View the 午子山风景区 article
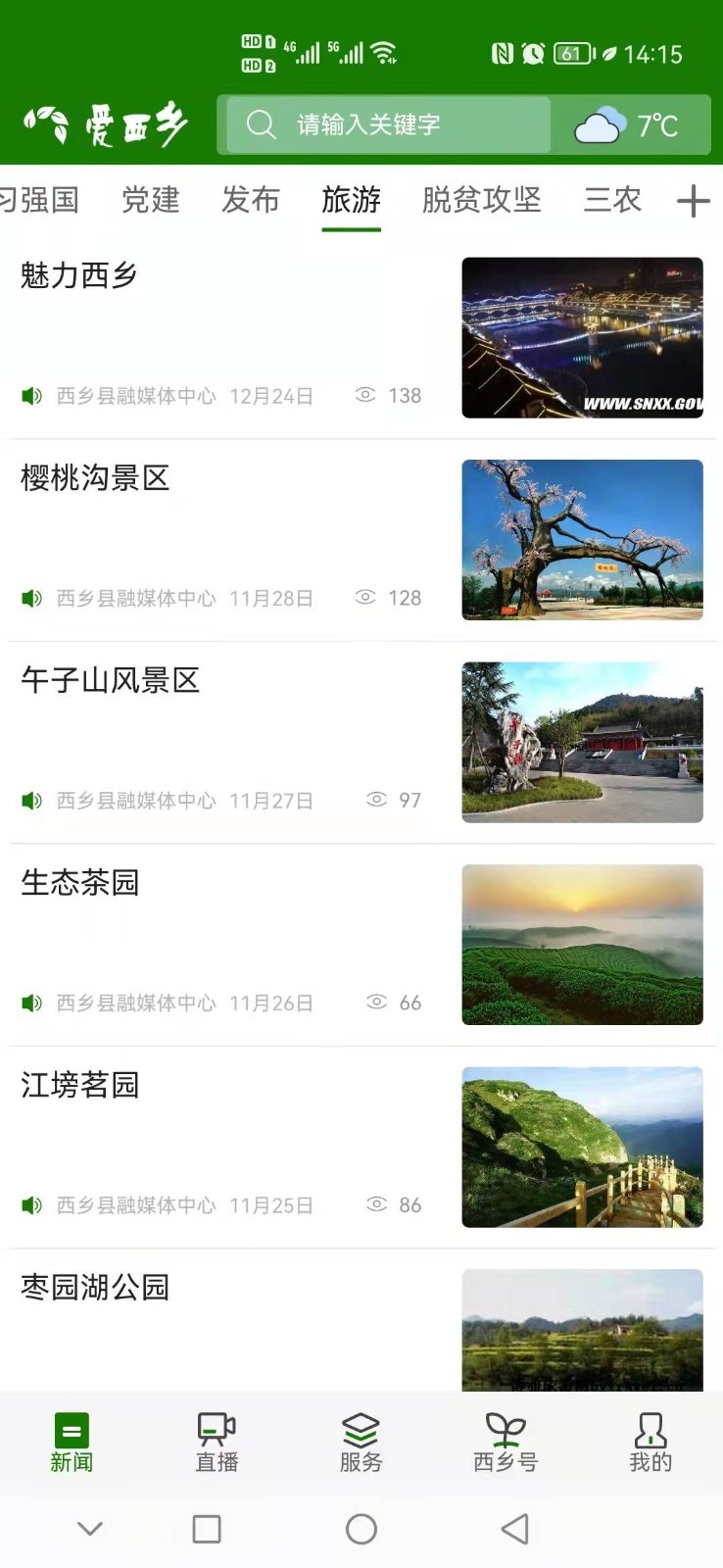723x1568 pixels. (111, 680)
